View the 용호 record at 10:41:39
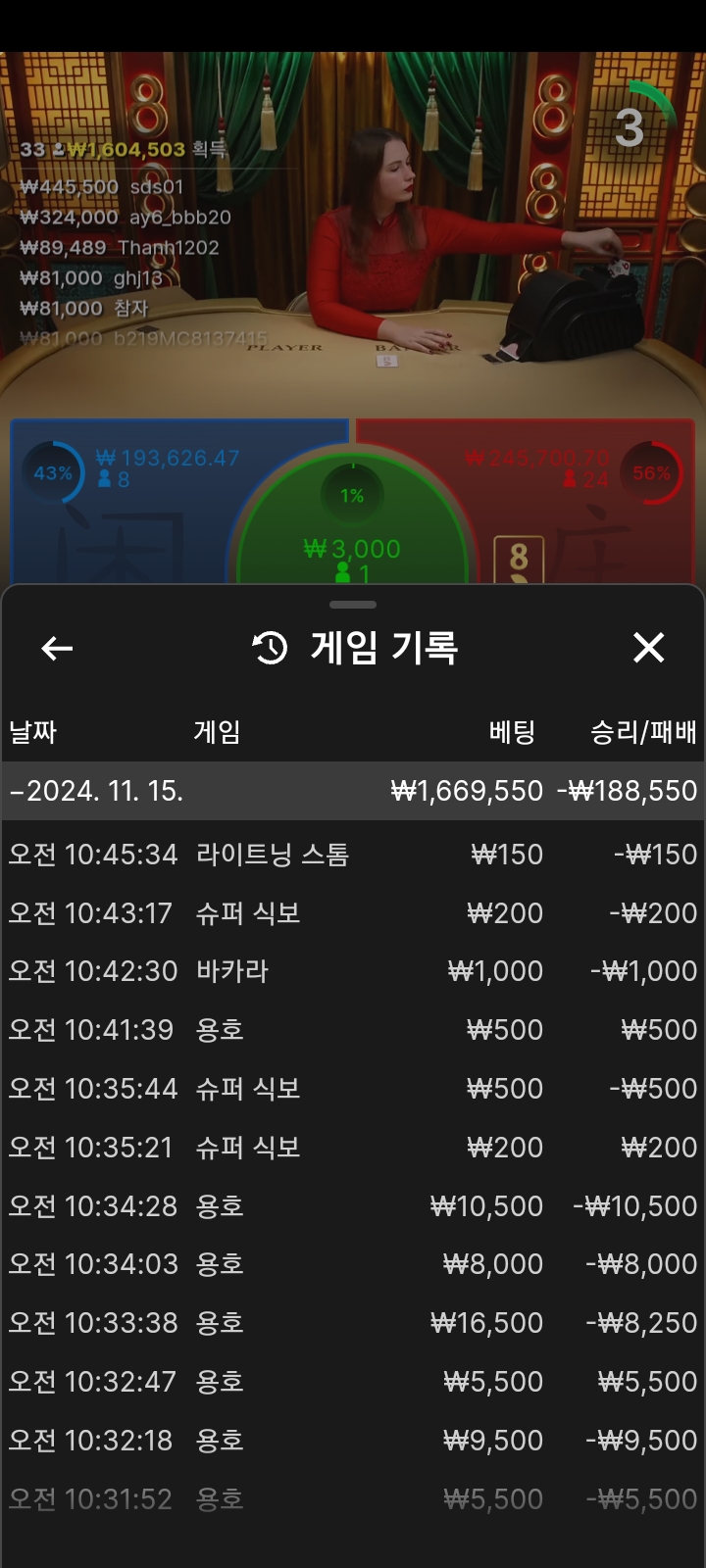 click(x=353, y=1030)
